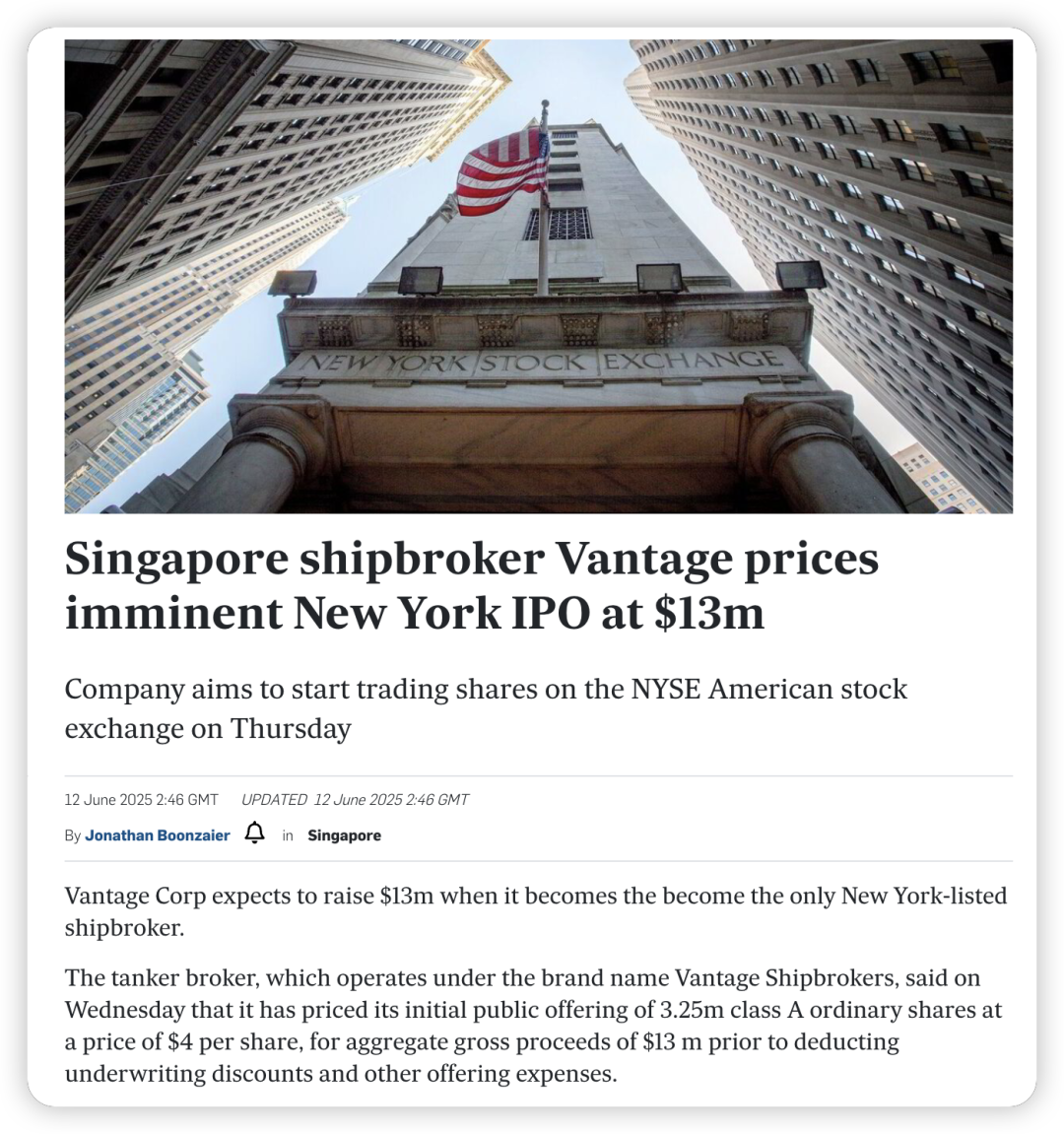This screenshot has height=1134, width=1064.
Task: Follow author via the bell icon
Action: coord(255,834)
